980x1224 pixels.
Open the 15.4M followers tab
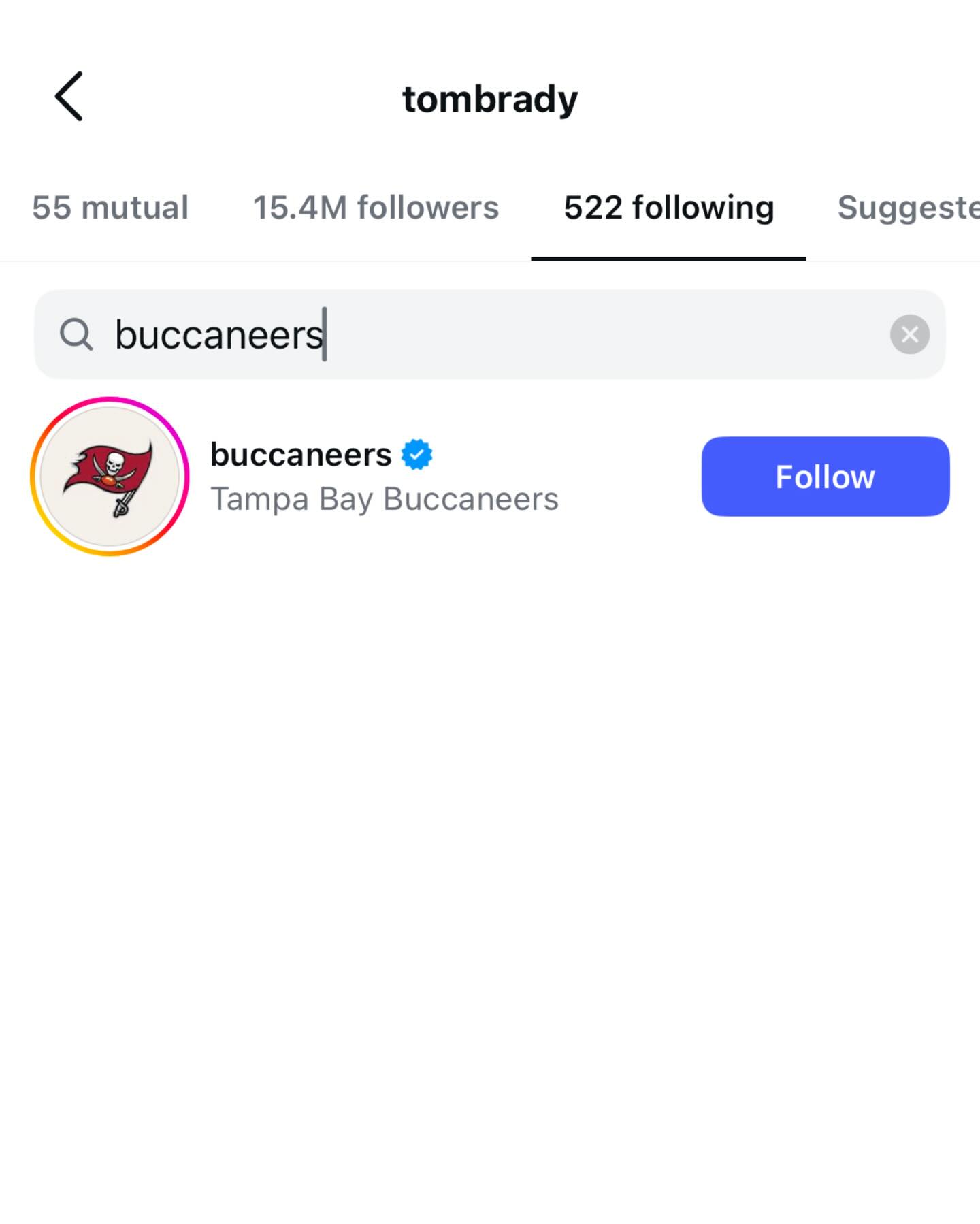tap(376, 208)
